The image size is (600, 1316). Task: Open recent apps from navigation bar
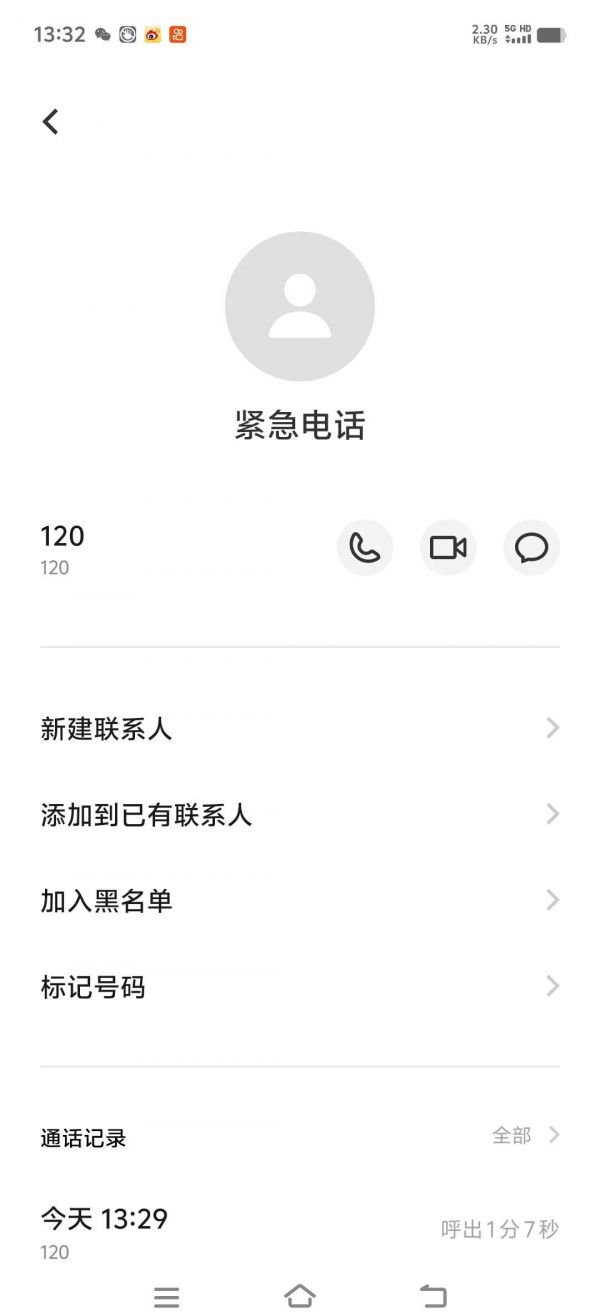pyautogui.click(x=167, y=1297)
